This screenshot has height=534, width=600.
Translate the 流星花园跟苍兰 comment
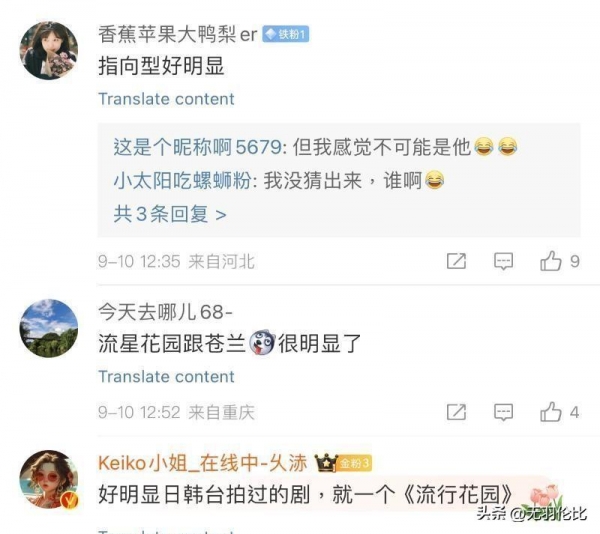point(166,377)
